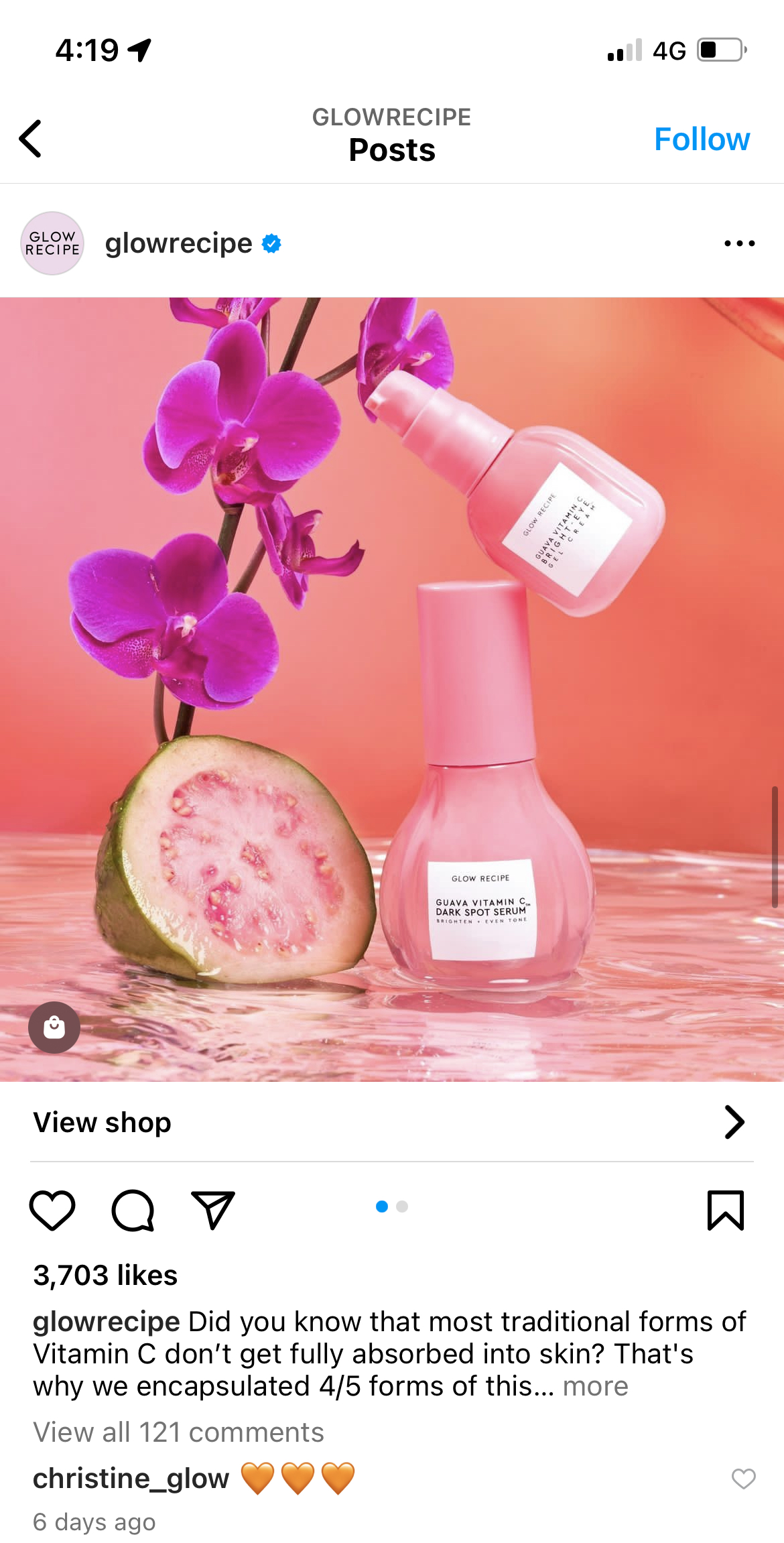Screen dimensions: 784x1543
Task: View all 121 comments
Action: point(178,1432)
